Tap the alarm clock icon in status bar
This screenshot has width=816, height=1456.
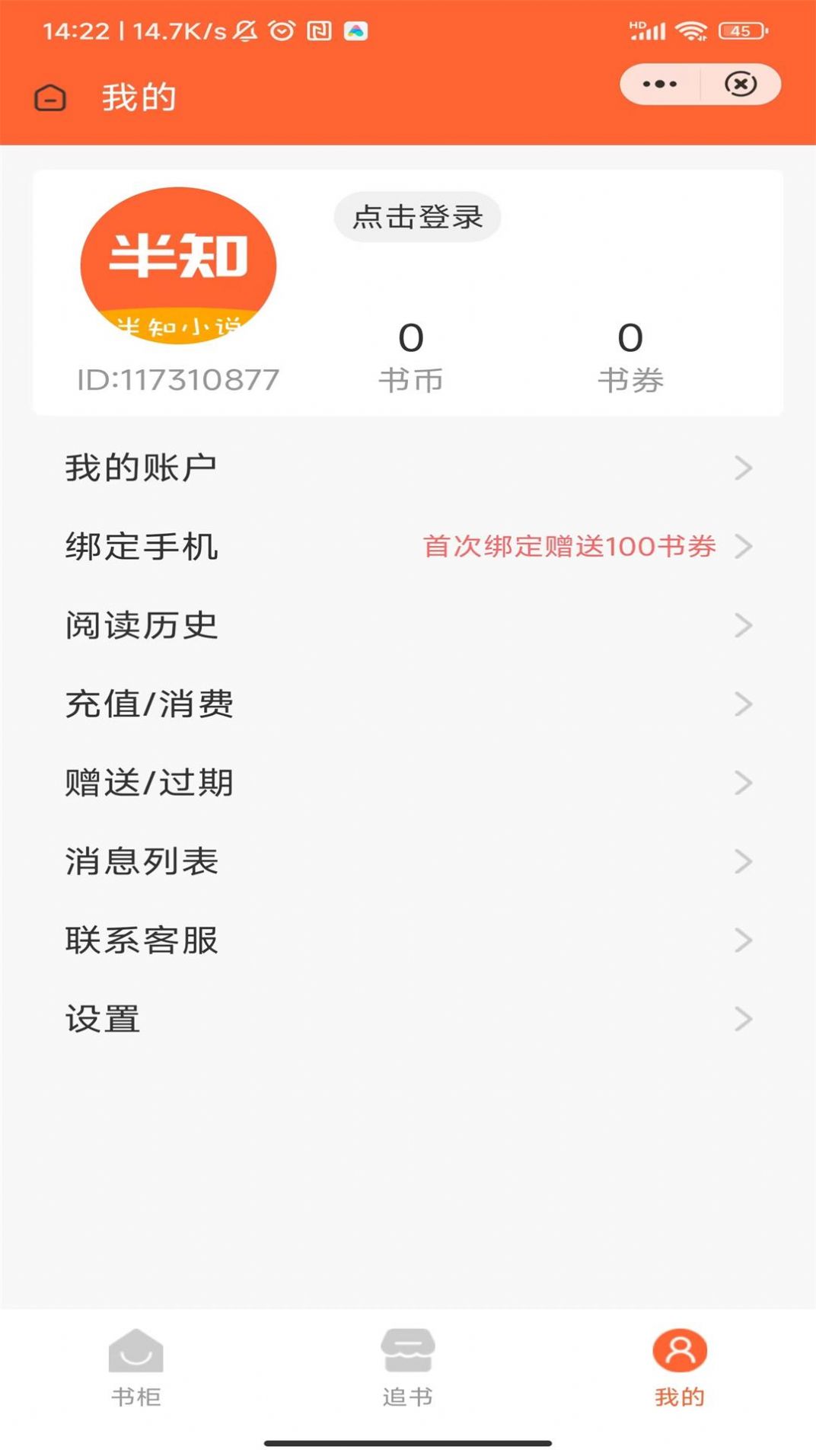pyautogui.click(x=281, y=31)
